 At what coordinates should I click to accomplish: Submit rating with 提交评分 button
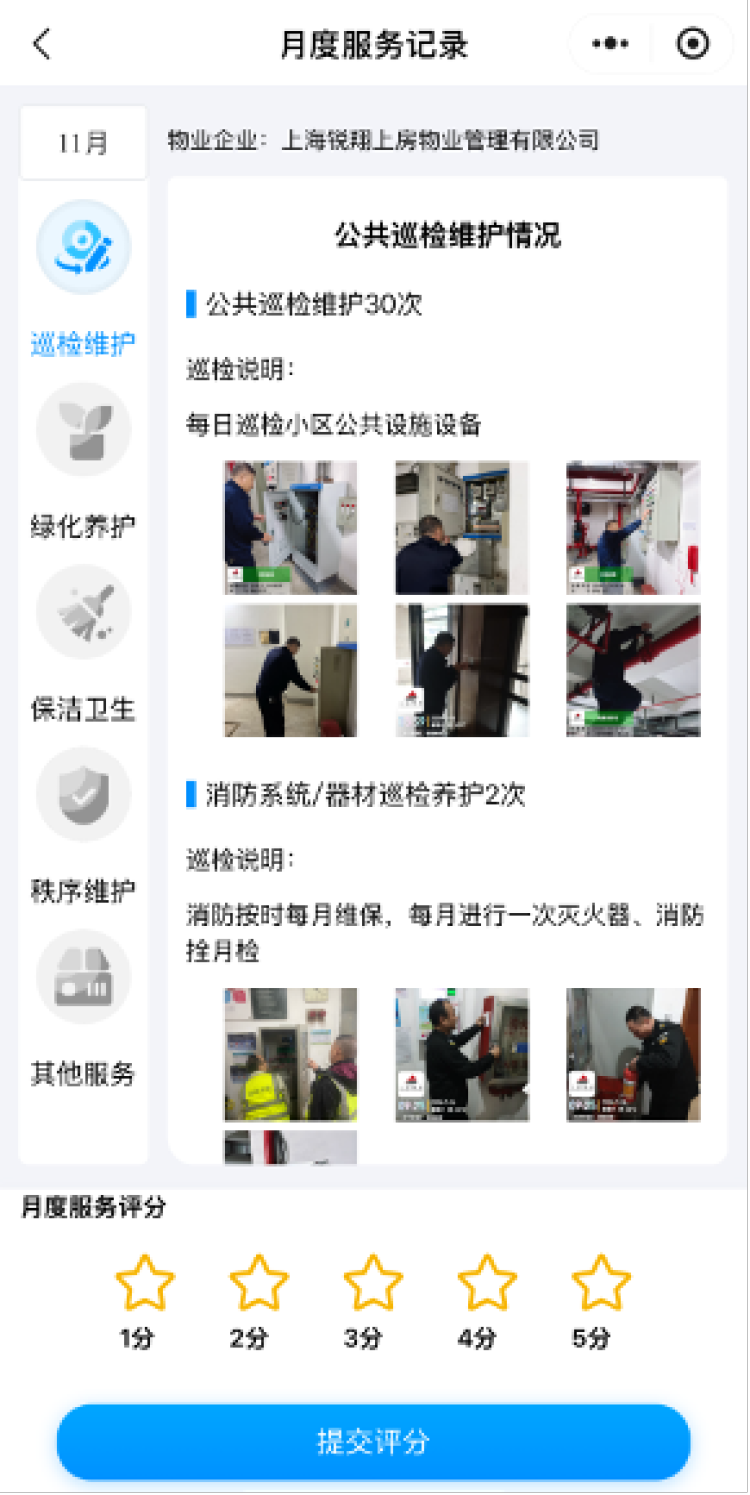(x=373, y=1441)
